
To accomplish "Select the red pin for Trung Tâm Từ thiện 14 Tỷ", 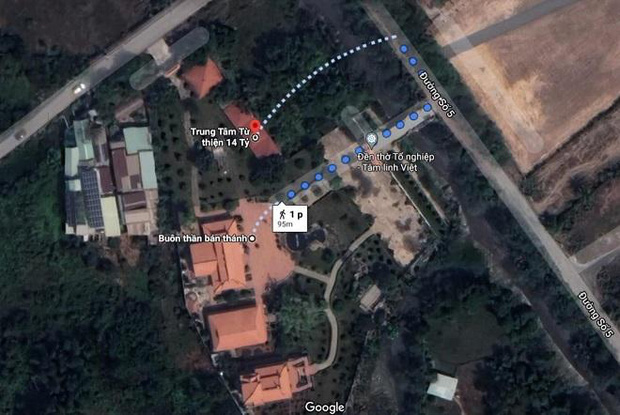I will pyautogui.click(x=255, y=126).
